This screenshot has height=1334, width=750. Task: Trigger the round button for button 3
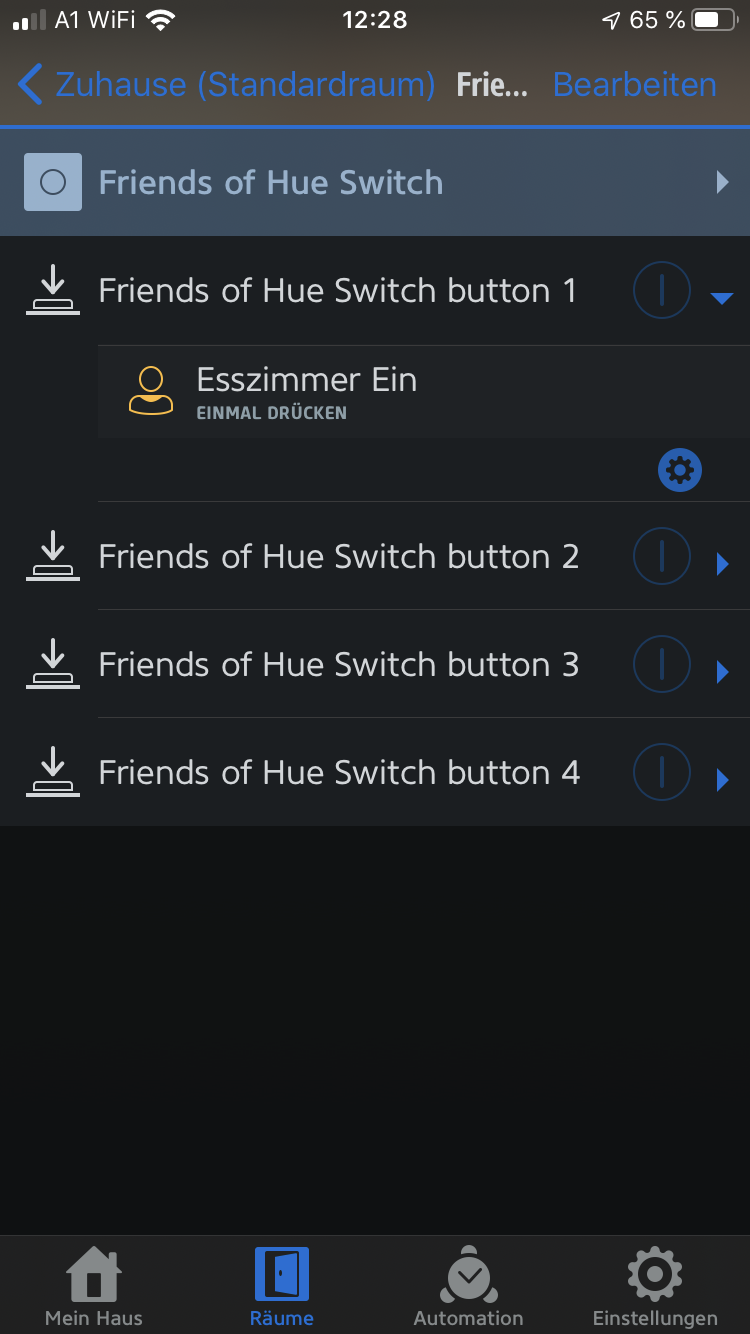coord(662,664)
